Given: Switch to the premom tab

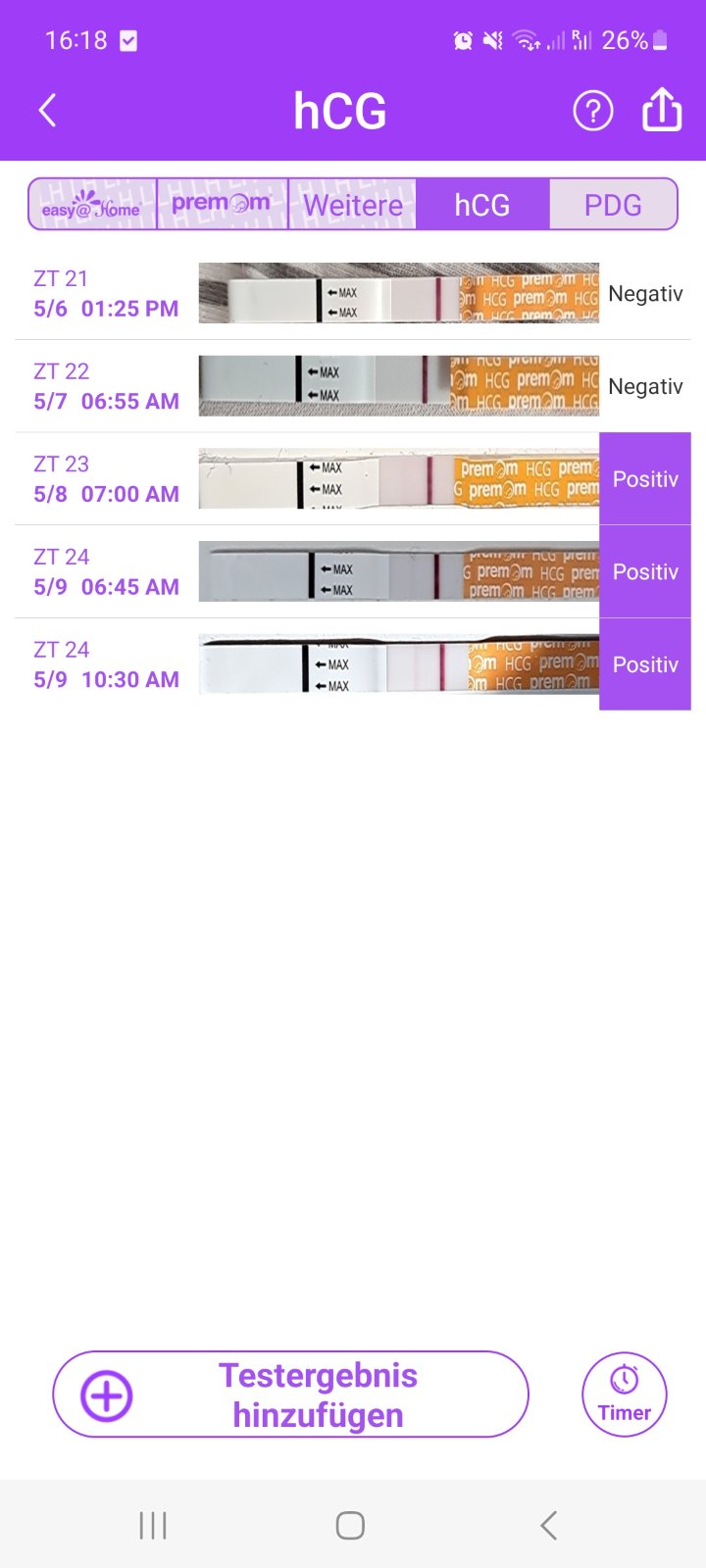Looking at the screenshot, I should pos(222,205).
